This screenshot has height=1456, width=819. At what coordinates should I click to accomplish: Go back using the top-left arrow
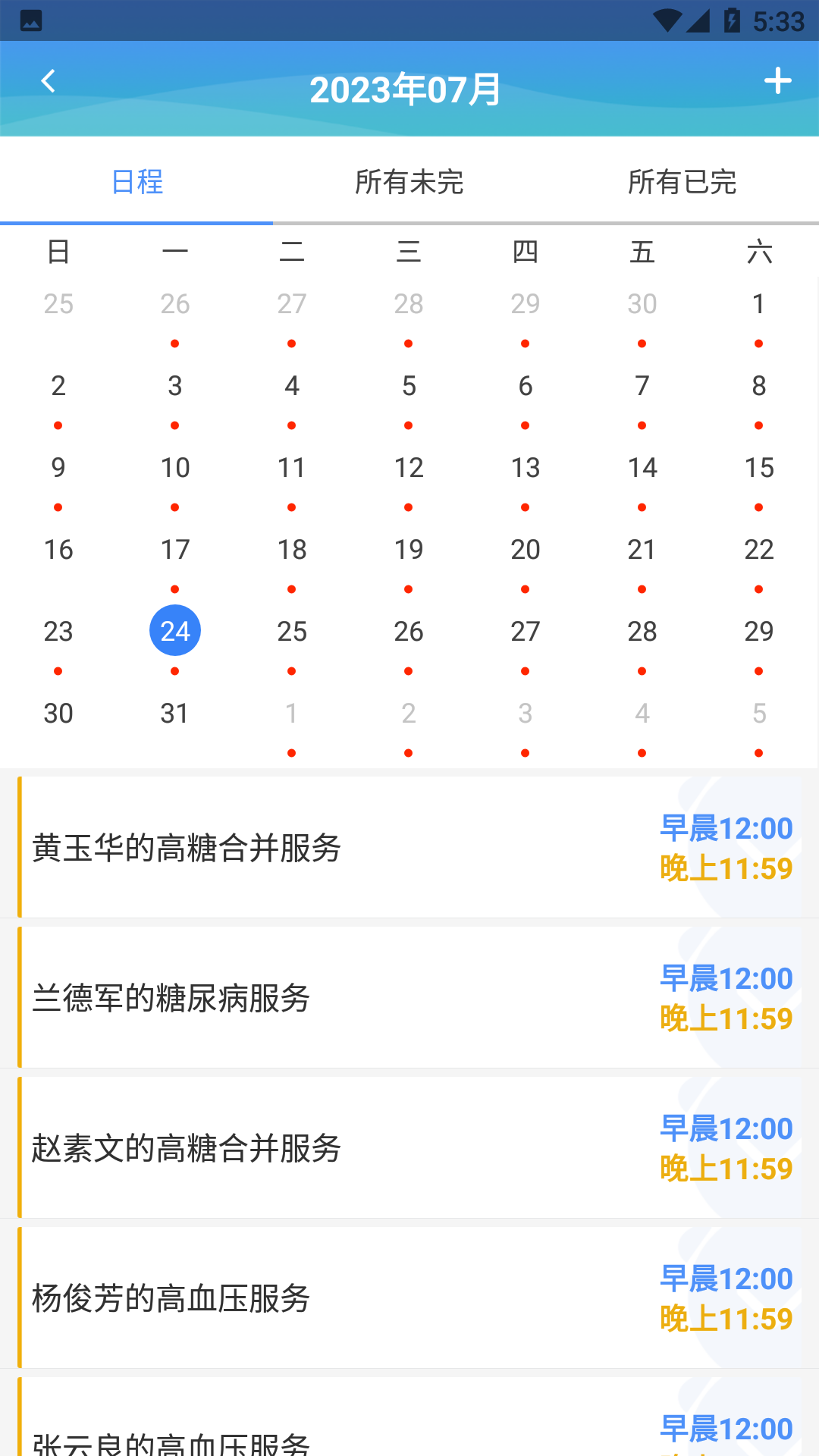point(49,81)
